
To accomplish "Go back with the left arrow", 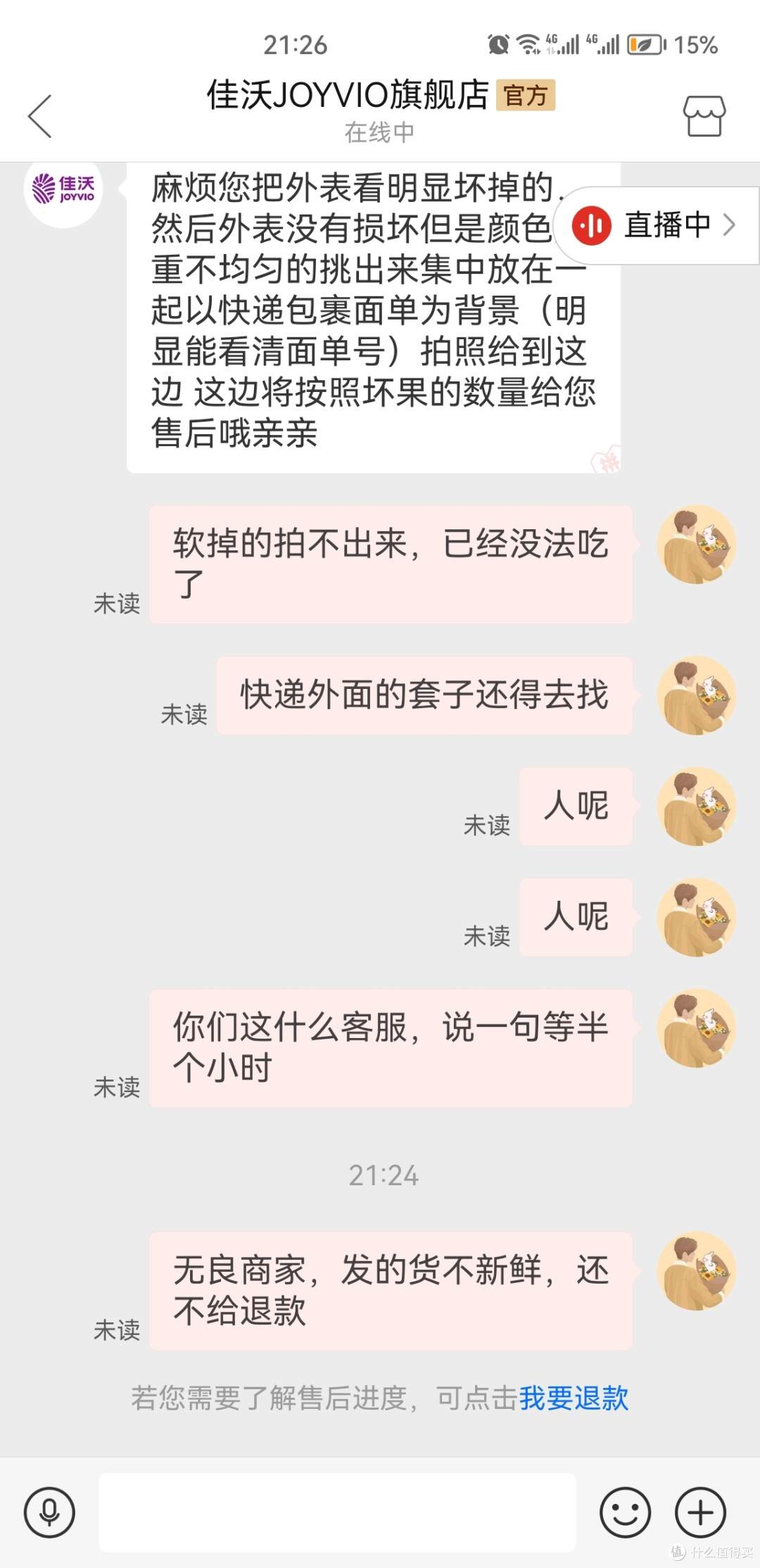I will click(40, 115).
